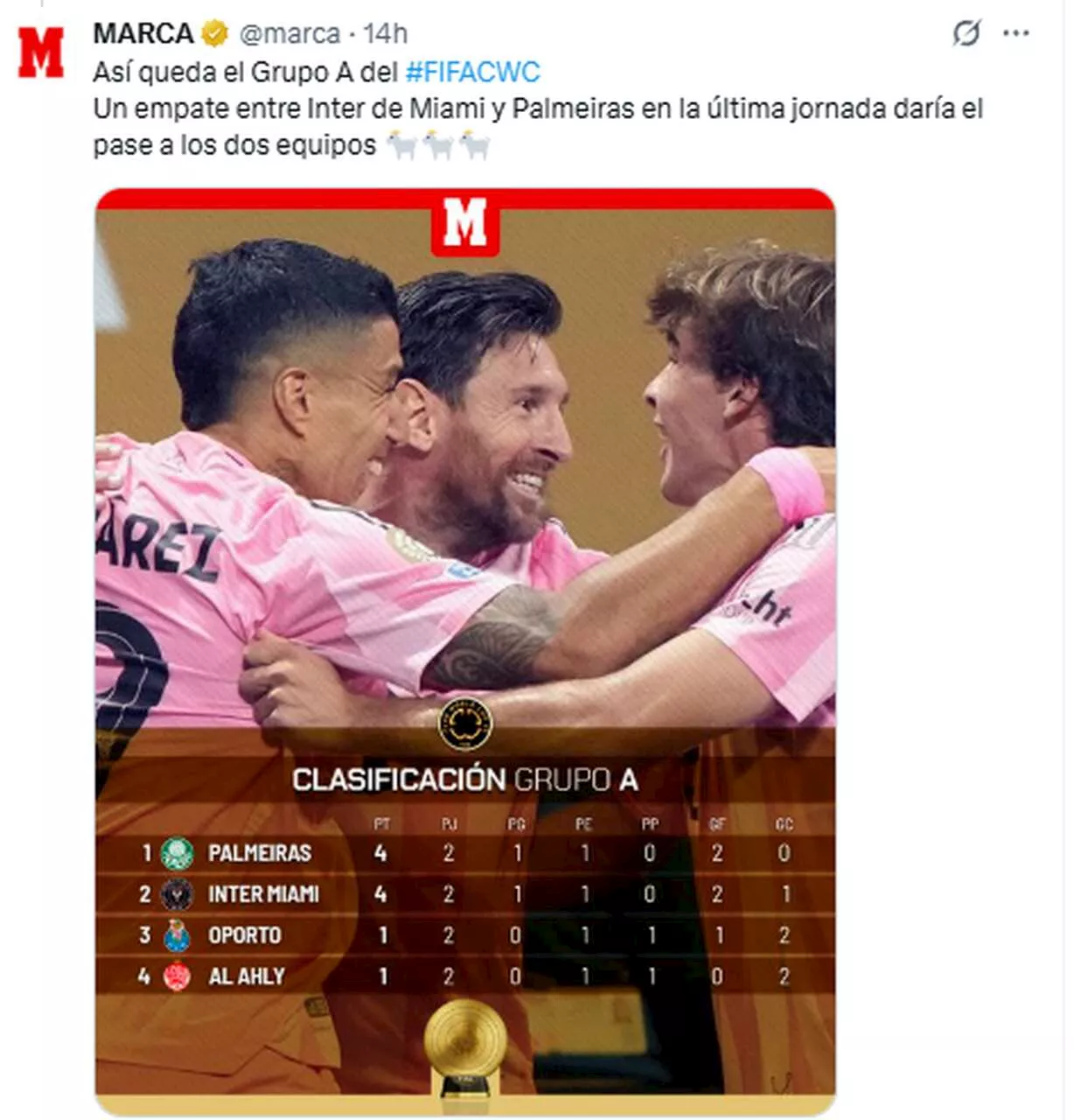Open MARCA's profile picture
Screen dimensions: 1074x1120
(40, 52)
